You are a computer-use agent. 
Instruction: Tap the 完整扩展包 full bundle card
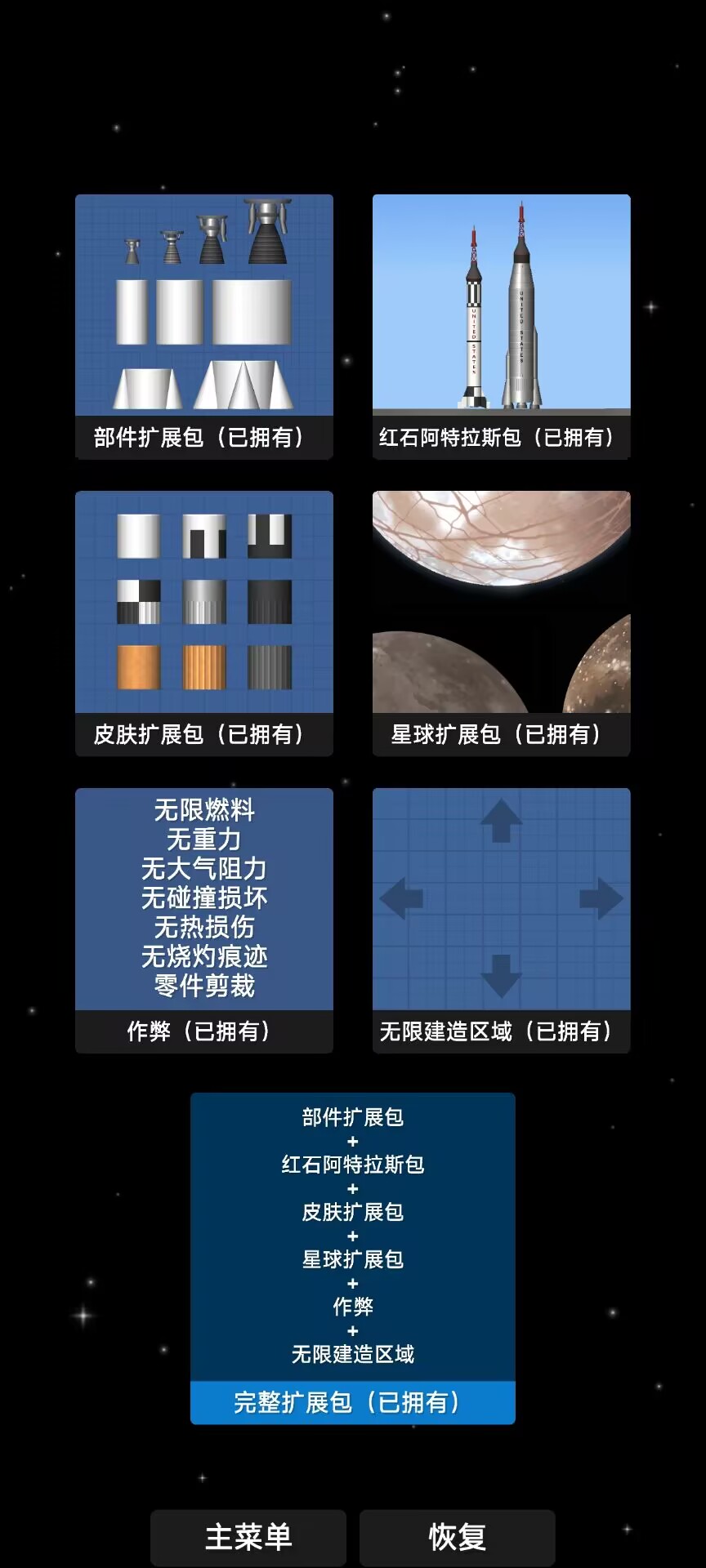[x=352, y=1258]
